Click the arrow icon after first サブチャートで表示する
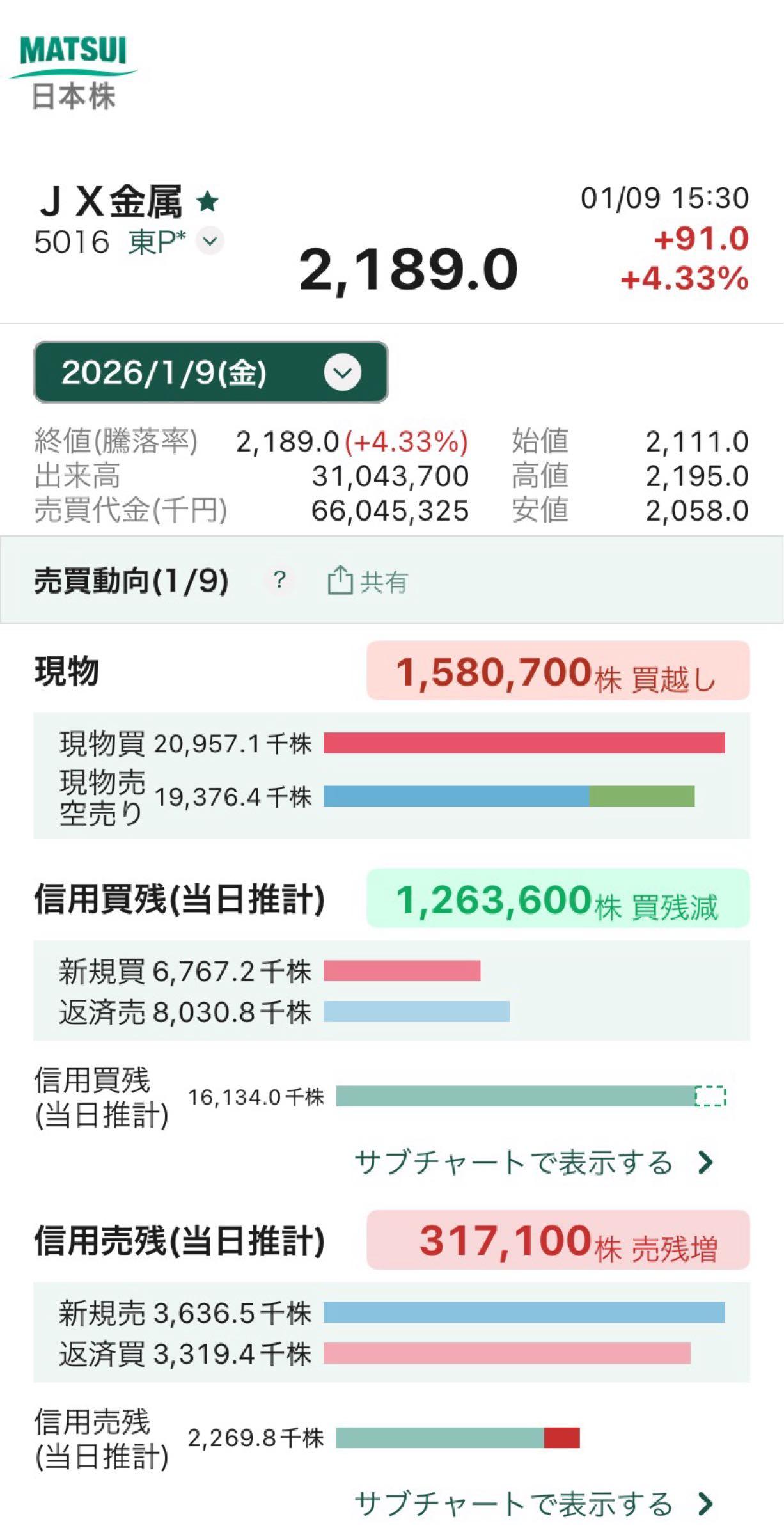 pyautogui.click(x=705, y=1163)
